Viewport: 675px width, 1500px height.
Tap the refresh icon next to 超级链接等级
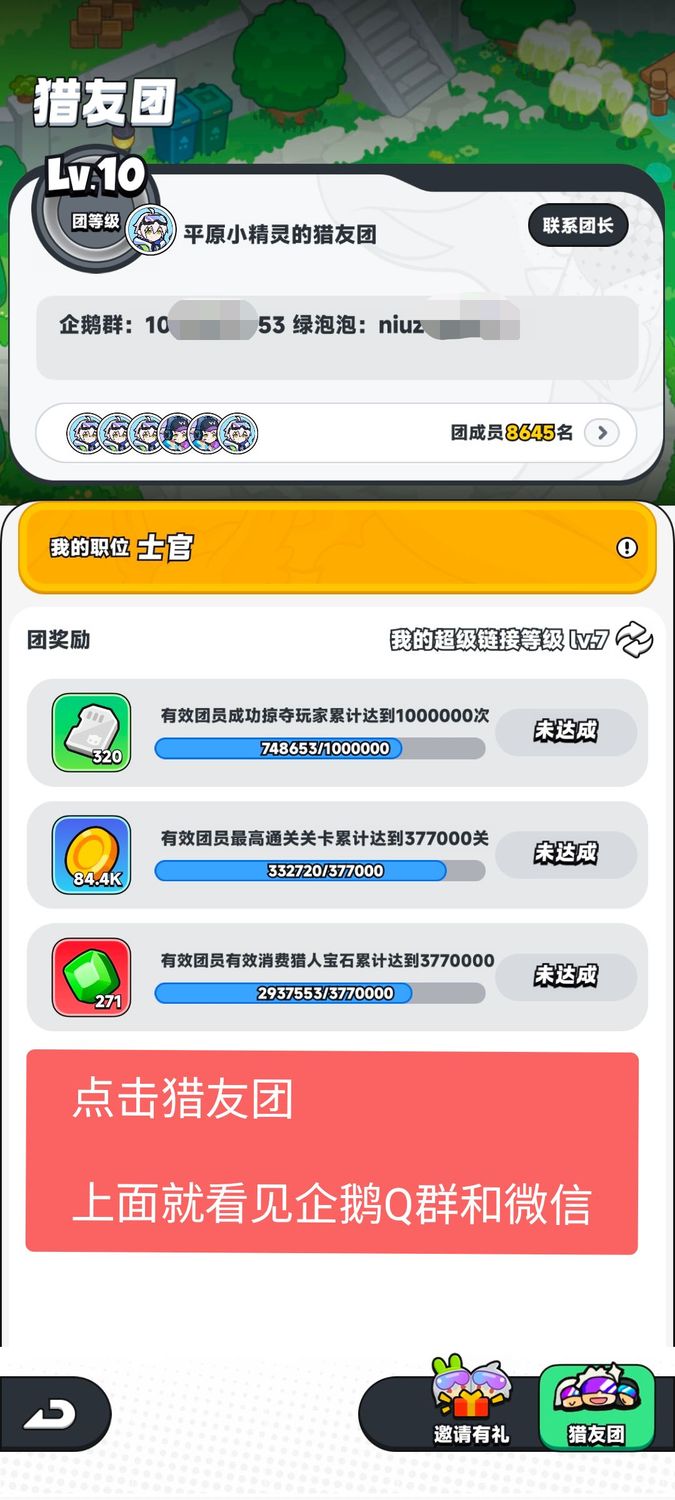coord(634,640)
